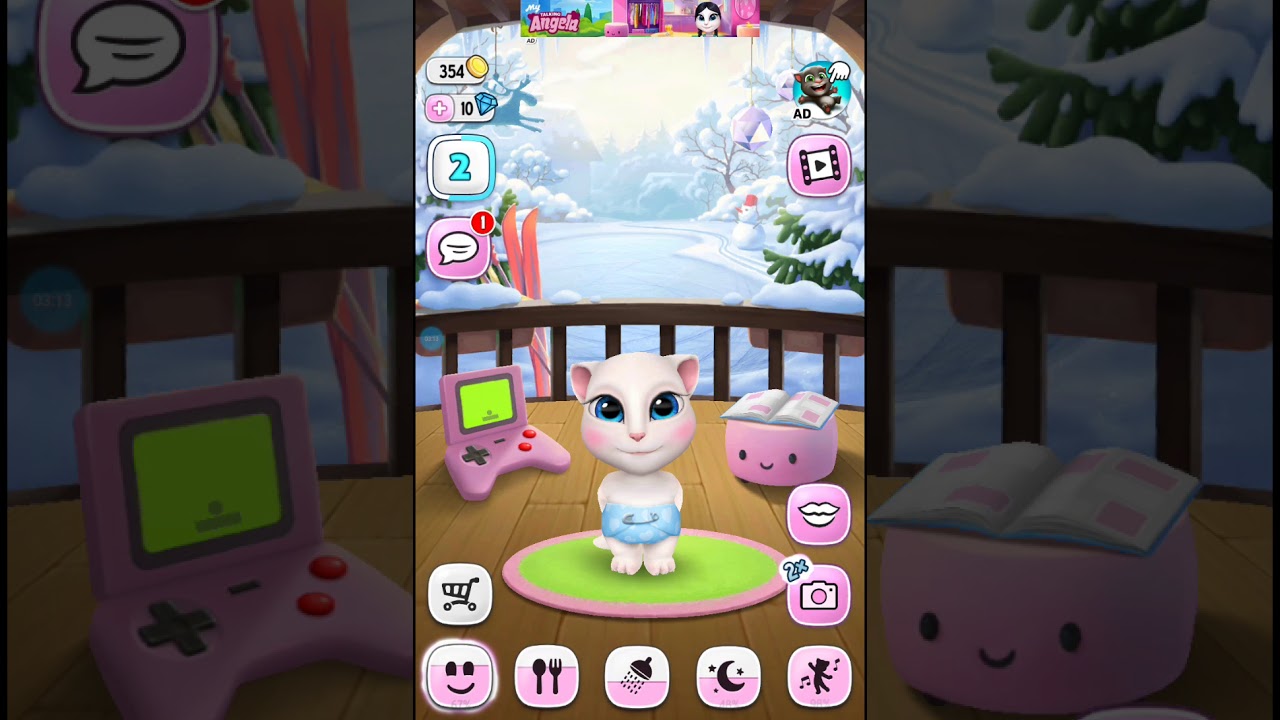Open the level 2 badge
The image size is (1280, 720).
pyautogui.click(x=460, y=168)
